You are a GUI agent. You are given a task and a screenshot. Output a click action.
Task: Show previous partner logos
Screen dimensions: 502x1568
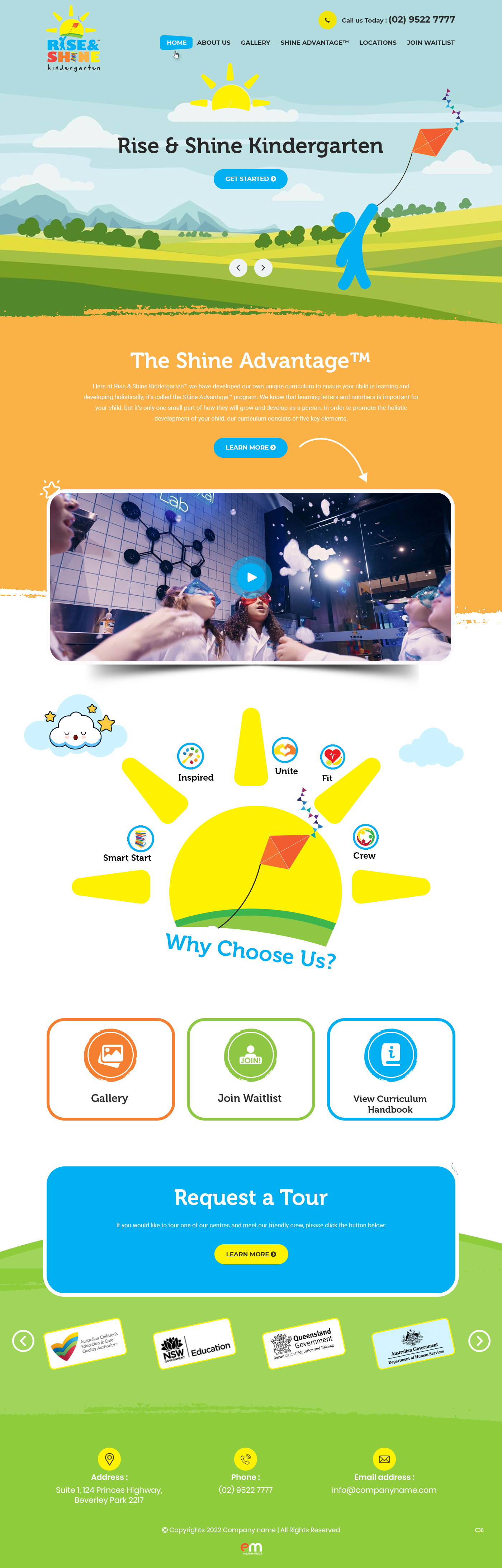point(23,1341)
